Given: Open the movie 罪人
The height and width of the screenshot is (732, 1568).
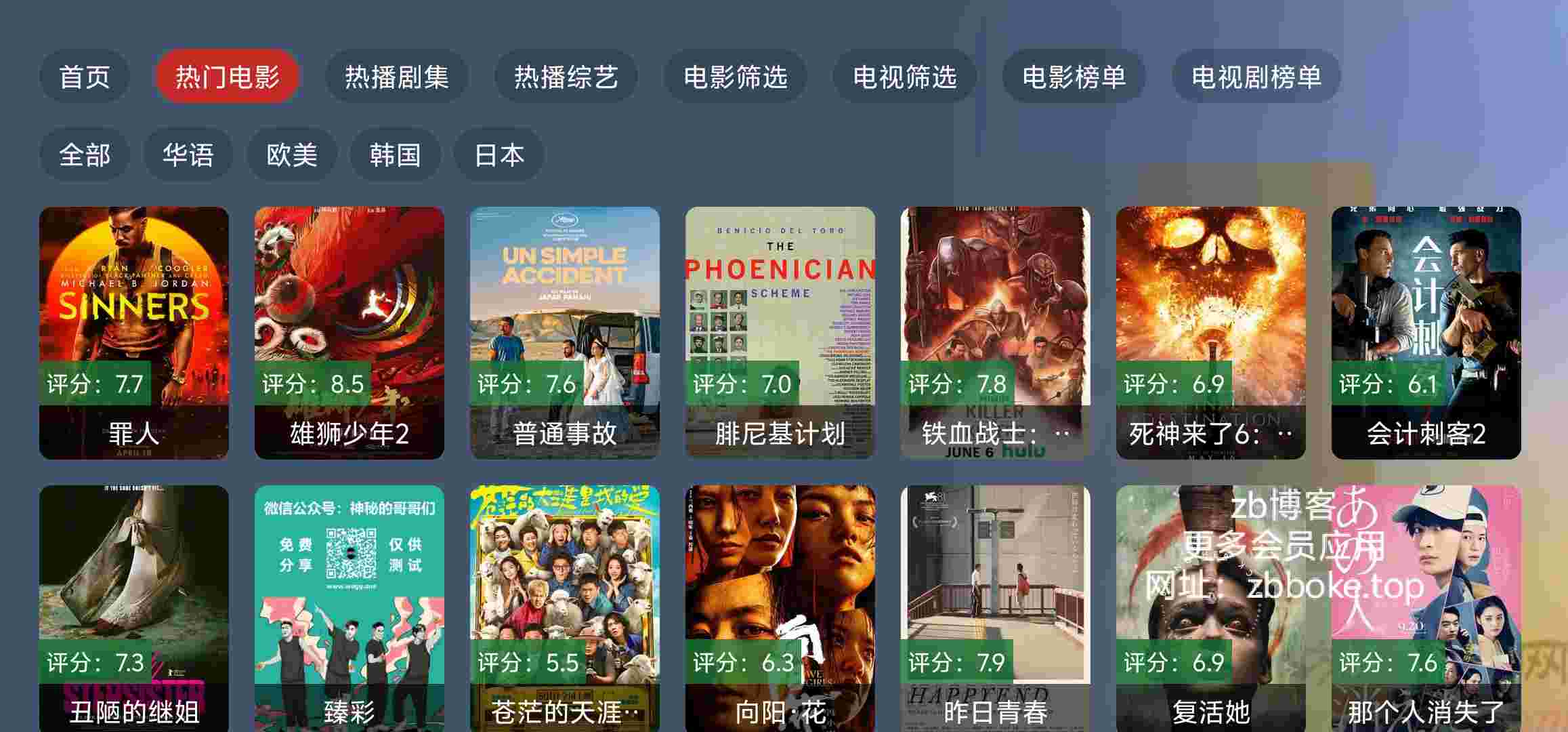Looking at the screenshot, I should coord(133,332).
